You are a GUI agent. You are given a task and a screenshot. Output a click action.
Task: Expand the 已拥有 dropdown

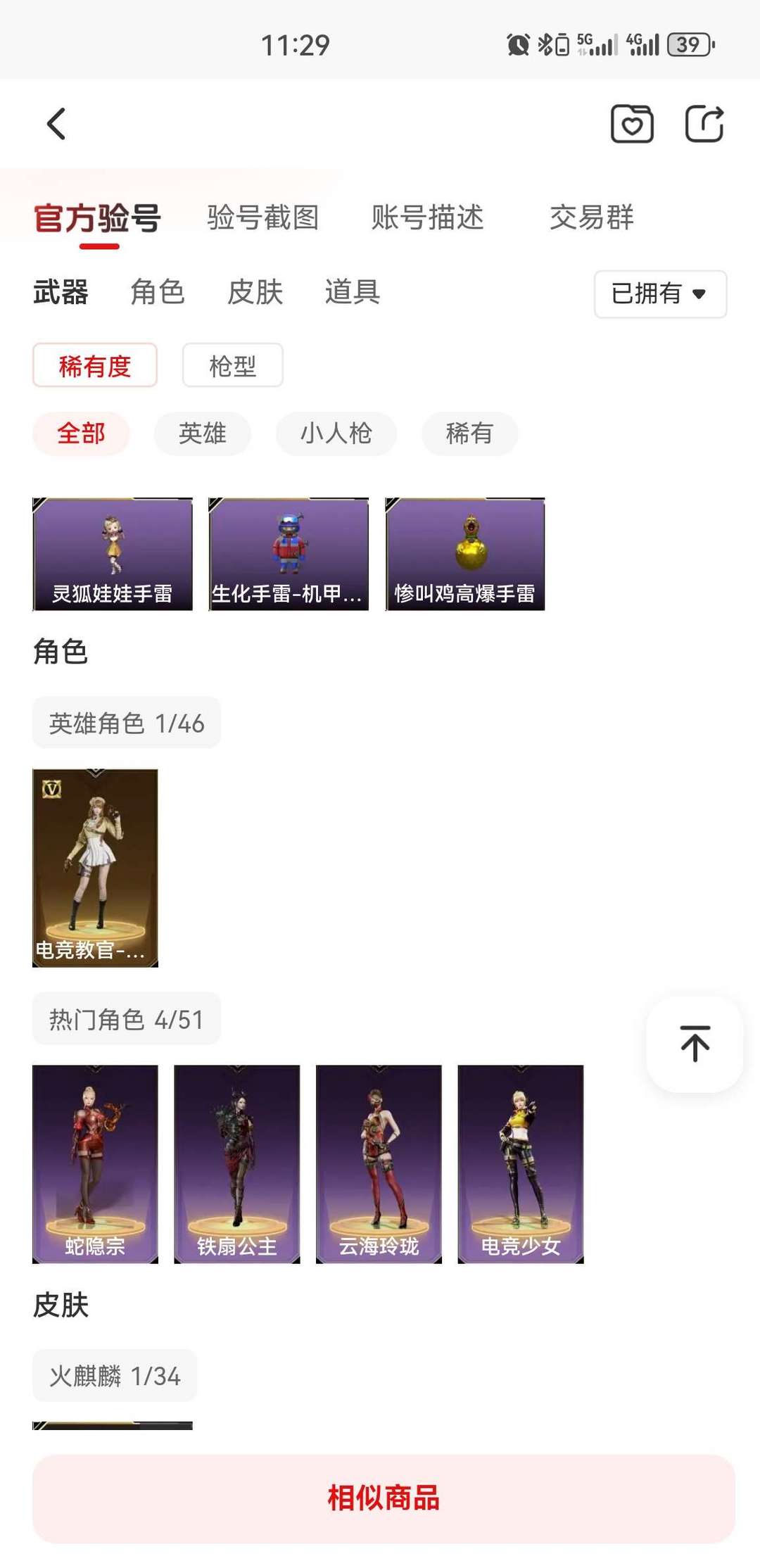point(659,294)
